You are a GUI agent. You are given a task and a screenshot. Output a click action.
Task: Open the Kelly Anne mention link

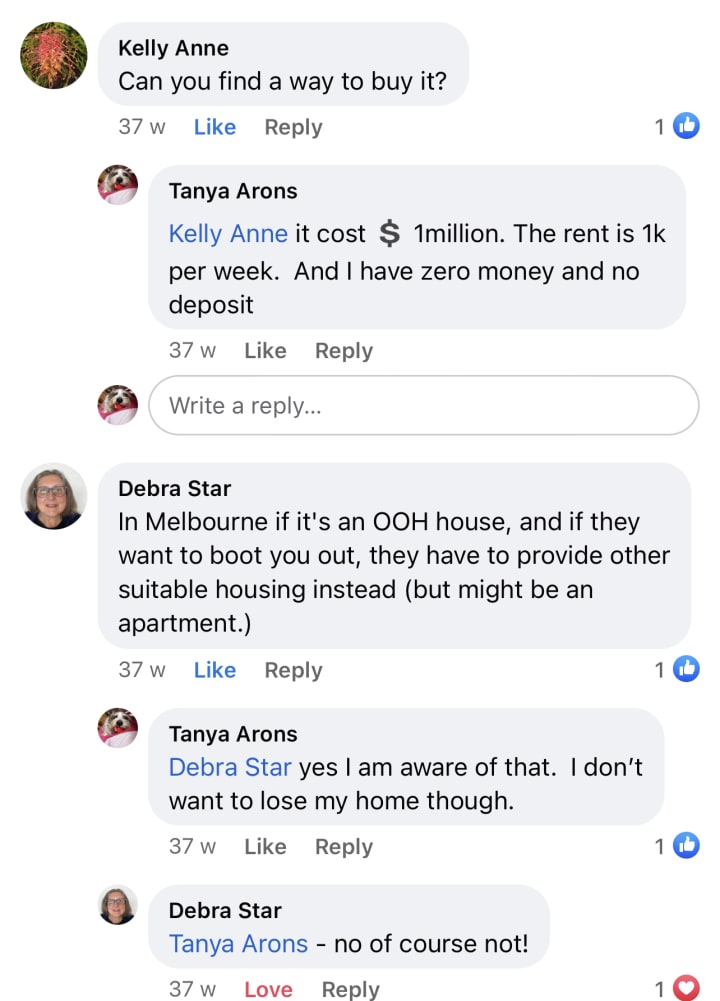pyautogui.click(x=228, y=234)
